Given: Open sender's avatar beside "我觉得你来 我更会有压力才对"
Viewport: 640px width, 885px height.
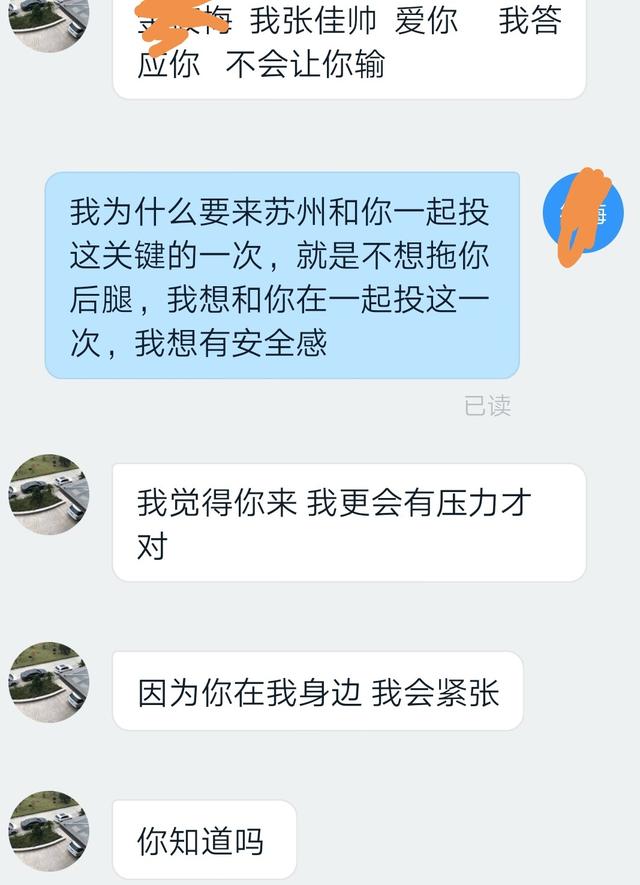Looking at the screenshot, I should pyautogui.click(x=49, y=494).
